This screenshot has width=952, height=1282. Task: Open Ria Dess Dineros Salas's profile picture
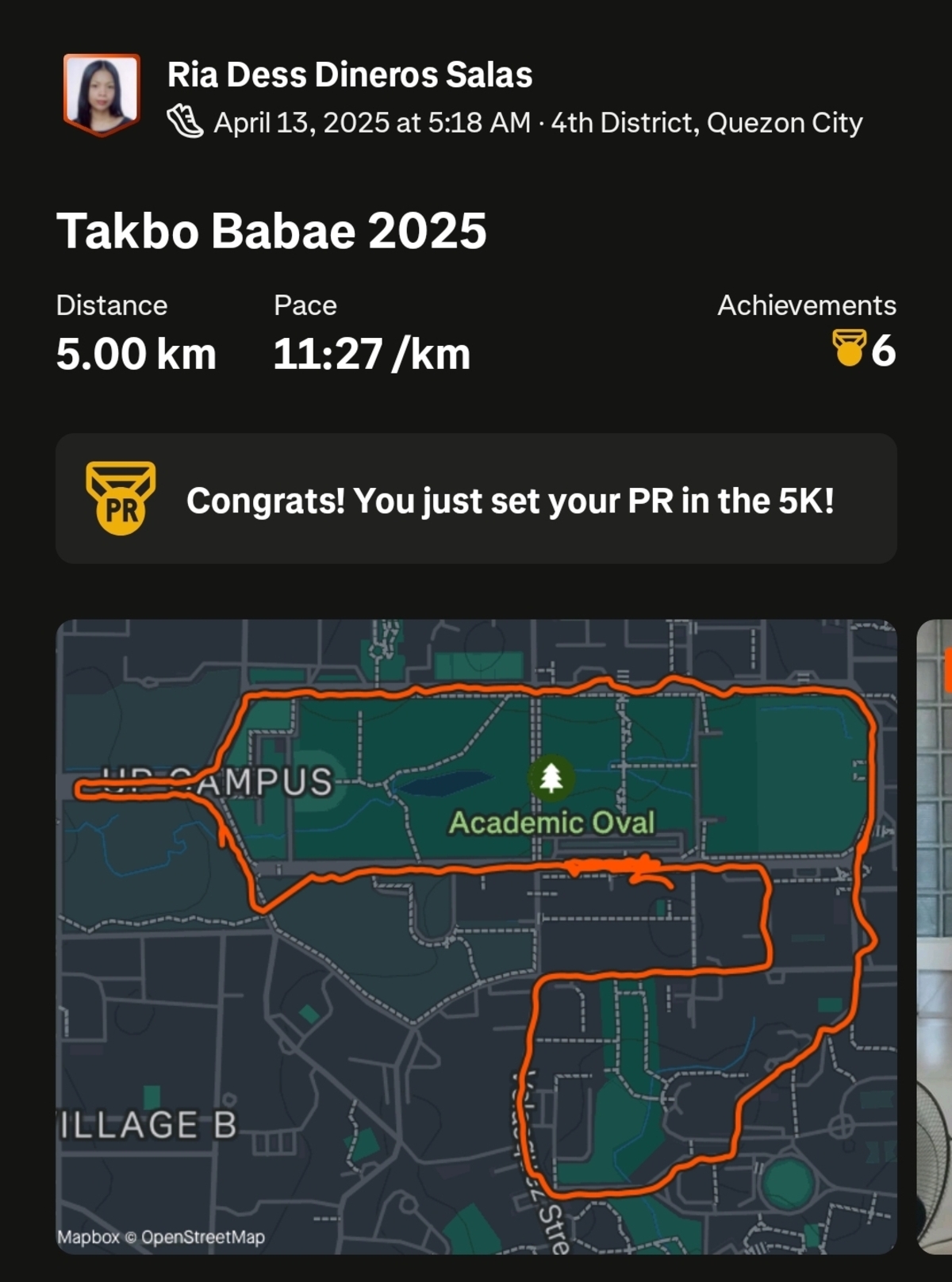pos(102,94)
